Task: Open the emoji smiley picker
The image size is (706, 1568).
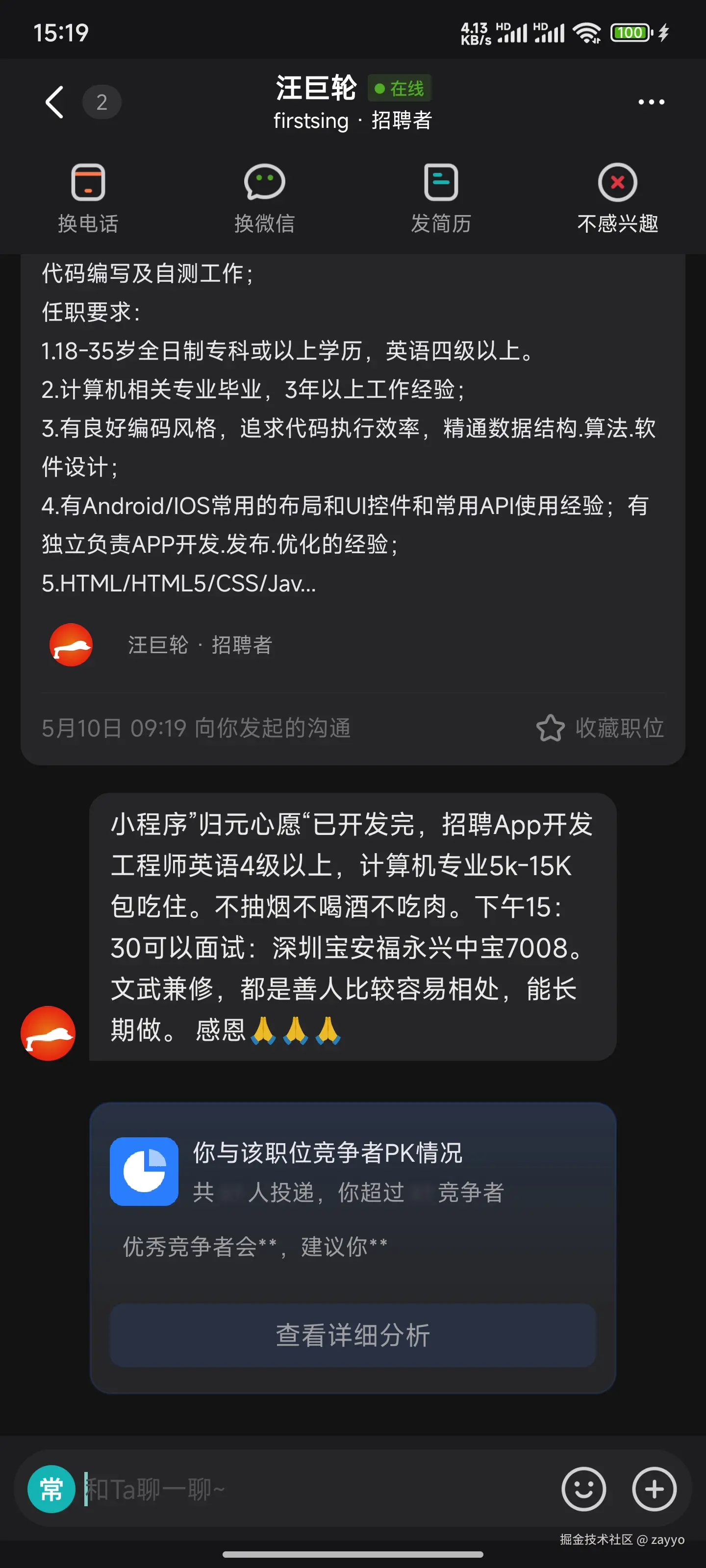Action: point(583,1488)
